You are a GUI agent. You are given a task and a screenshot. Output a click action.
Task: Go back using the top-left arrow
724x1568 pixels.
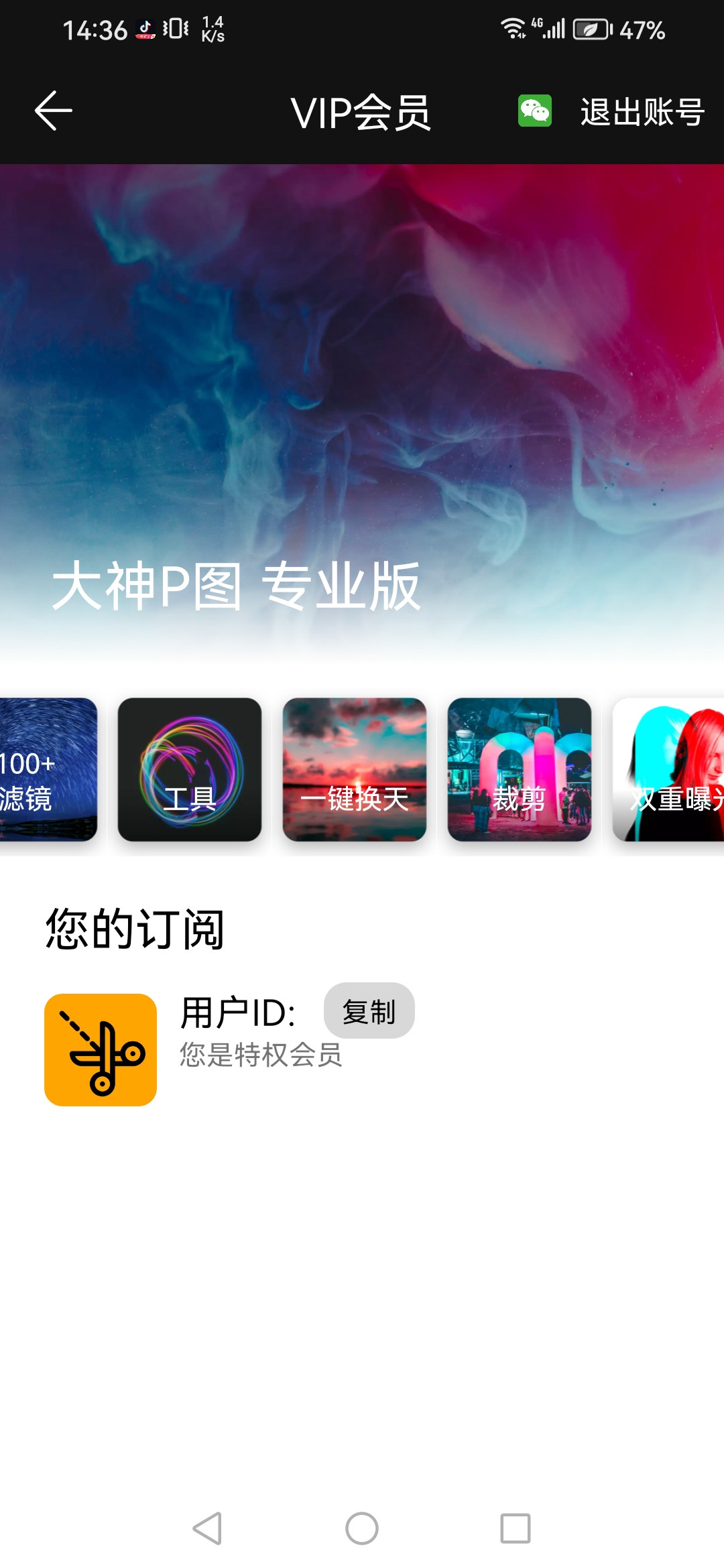tap(54, 111)
